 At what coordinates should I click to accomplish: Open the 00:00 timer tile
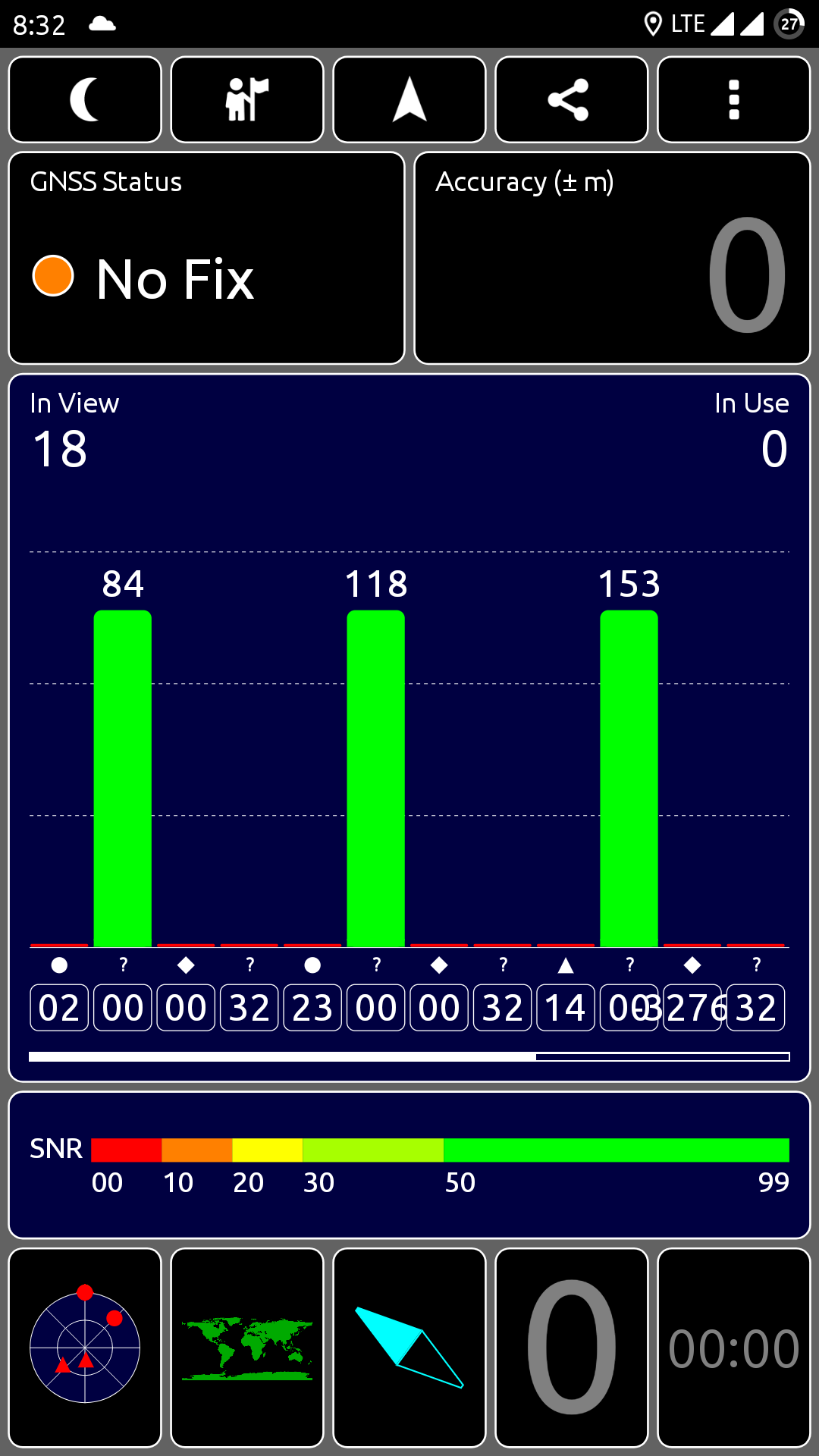pos(733,1348)
